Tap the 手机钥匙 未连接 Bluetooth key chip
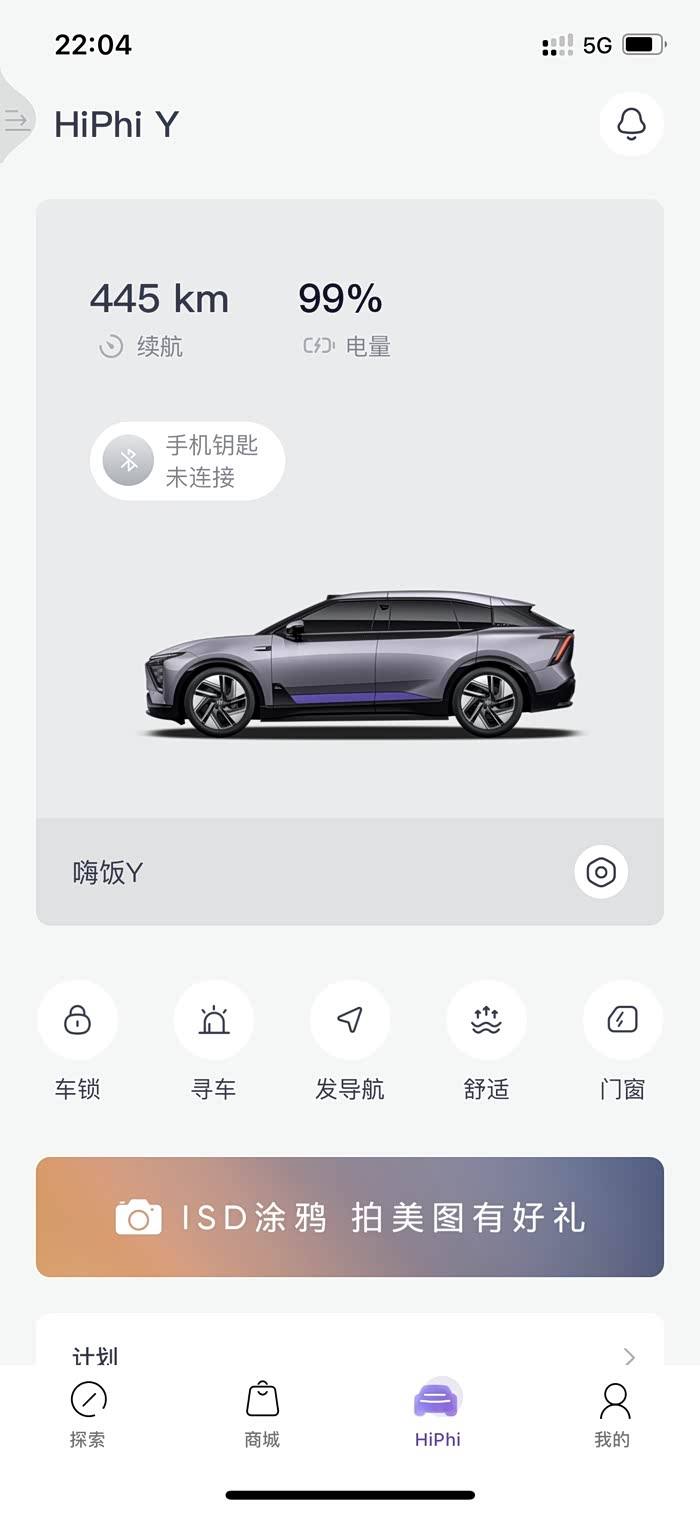Image resolution: width=700 pixels, height=1514 pixels. [187, 461]
